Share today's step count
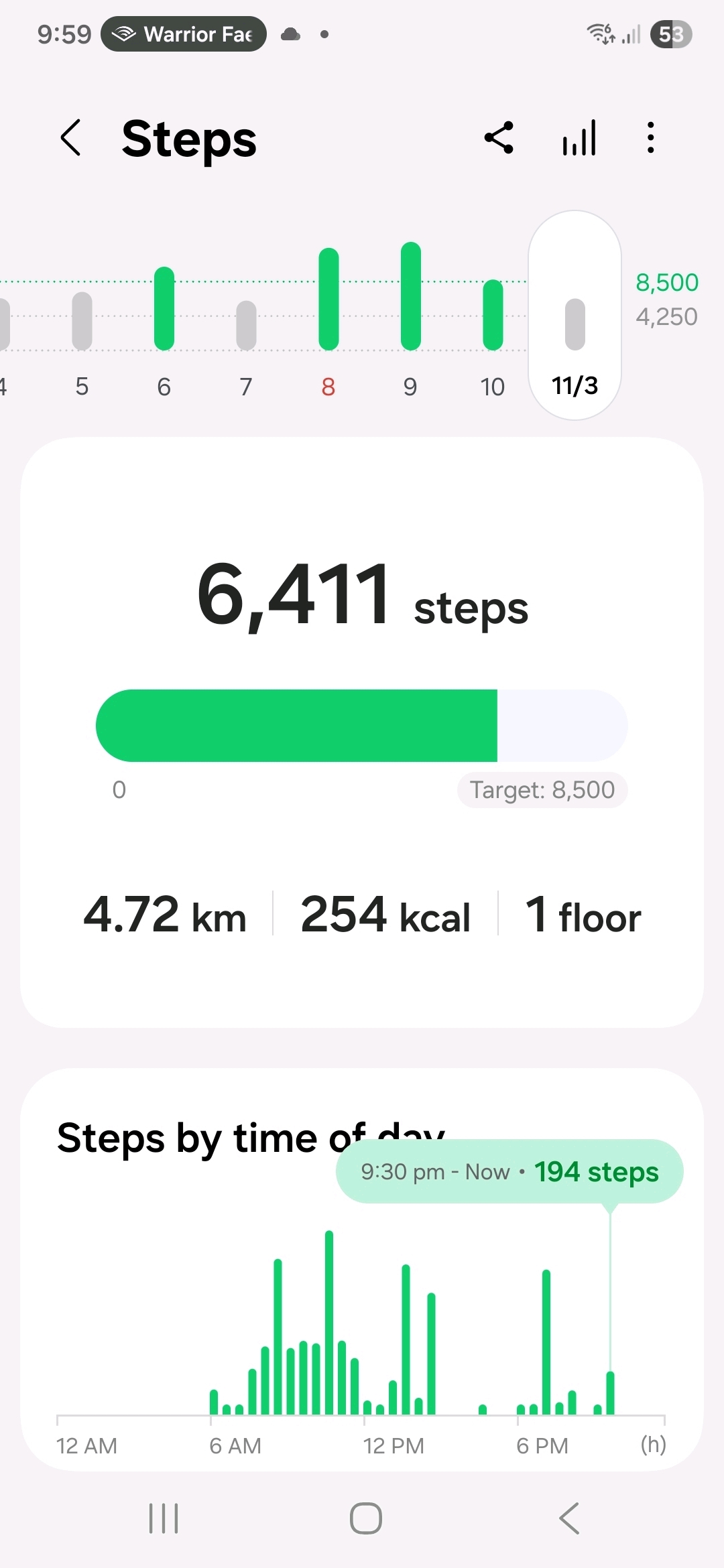 pyautogui.click(x=499, y=138)
